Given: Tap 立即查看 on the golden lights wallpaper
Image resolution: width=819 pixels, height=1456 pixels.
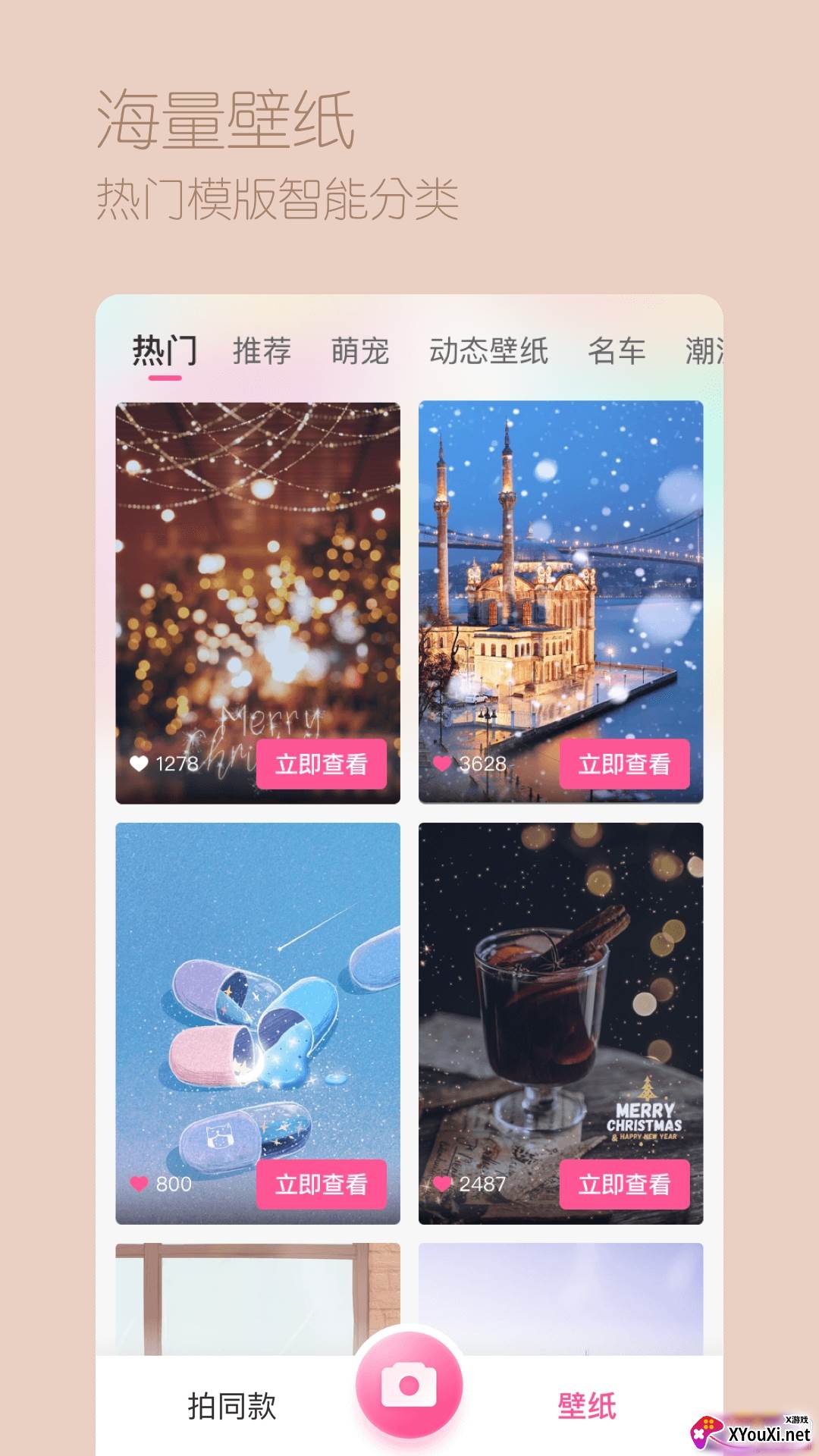Looking at the screenshot, I should click(x=322, y=764).
